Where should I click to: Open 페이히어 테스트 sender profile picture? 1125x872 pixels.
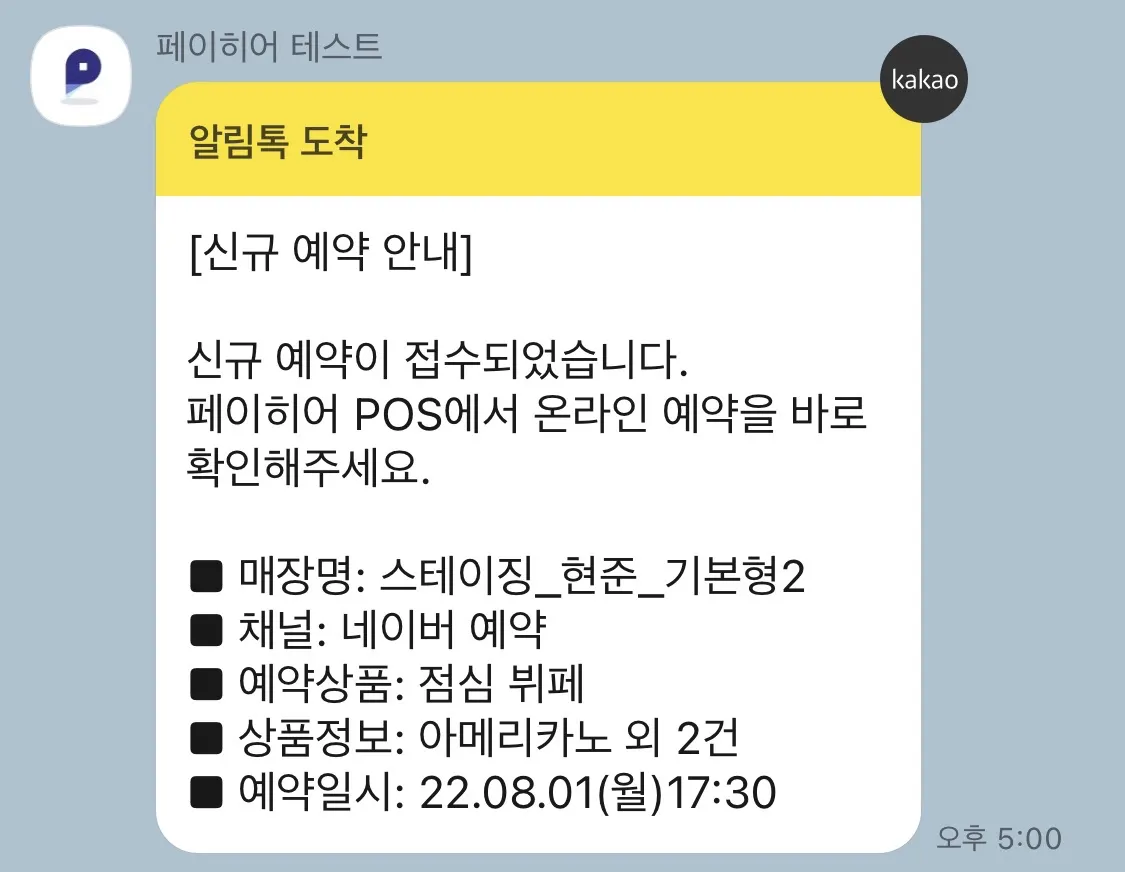point(81,75)
